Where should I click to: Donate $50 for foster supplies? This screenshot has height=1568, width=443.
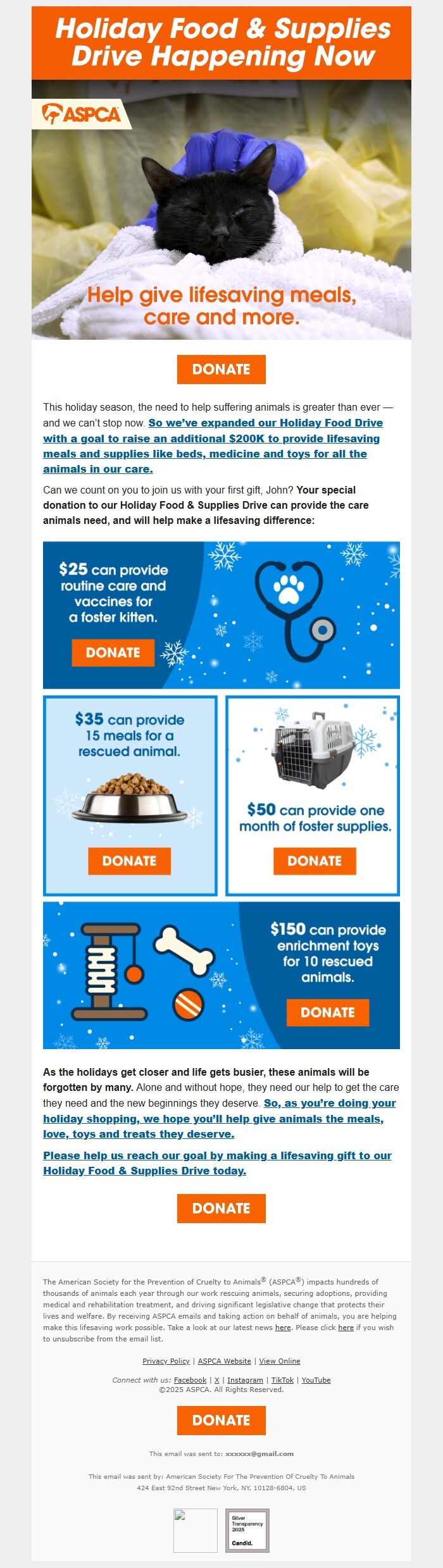(x=315, y=861)
